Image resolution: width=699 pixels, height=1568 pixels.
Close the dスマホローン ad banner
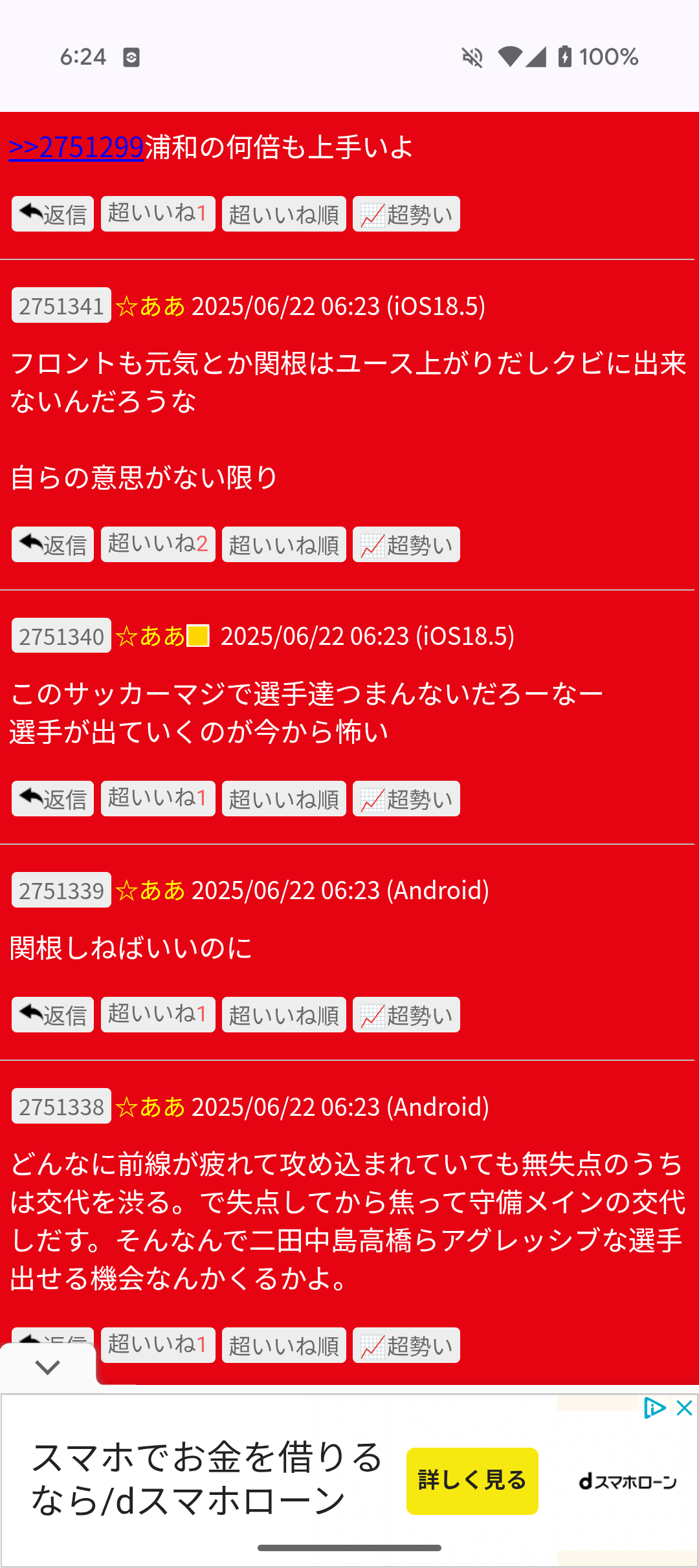pos(684,1408)
